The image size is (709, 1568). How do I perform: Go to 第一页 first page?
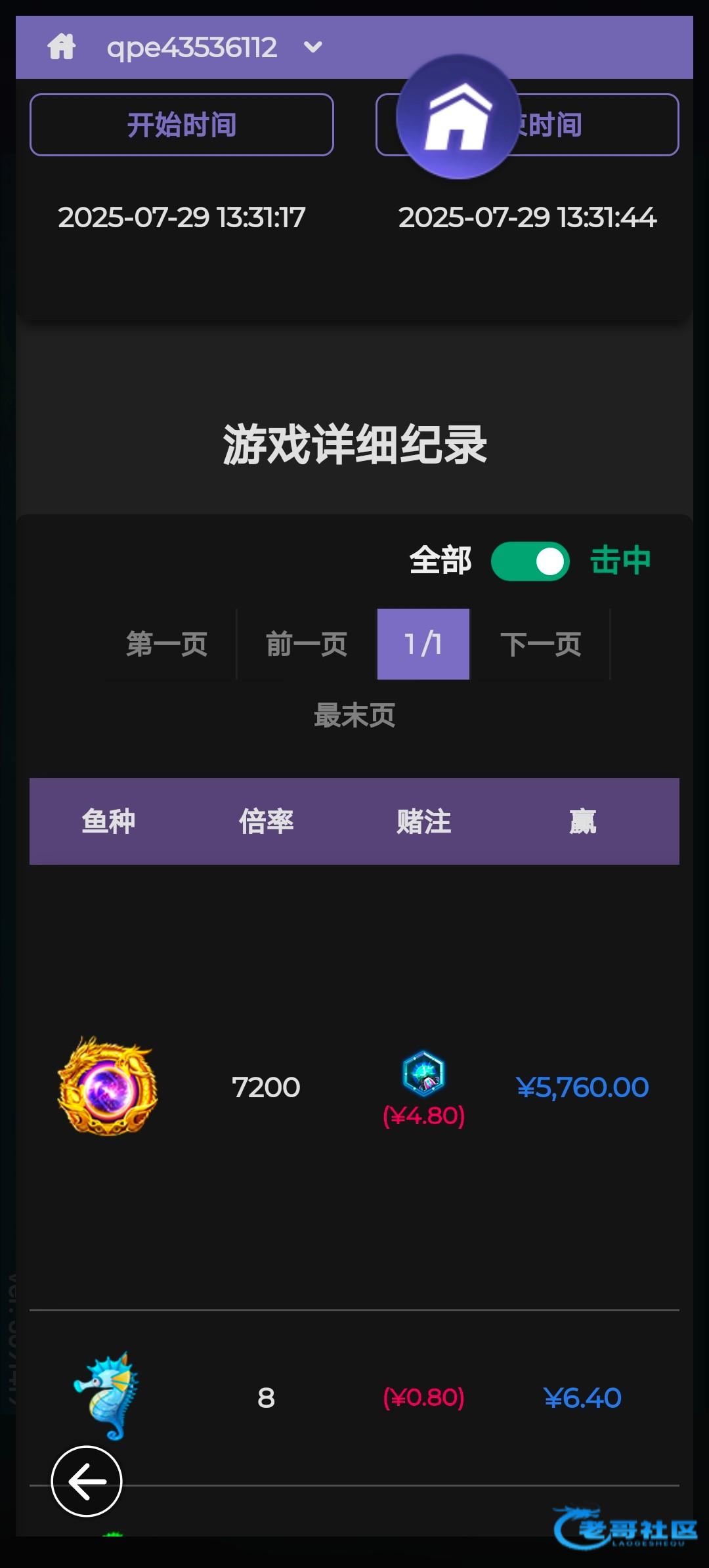(x=167, y=644)
